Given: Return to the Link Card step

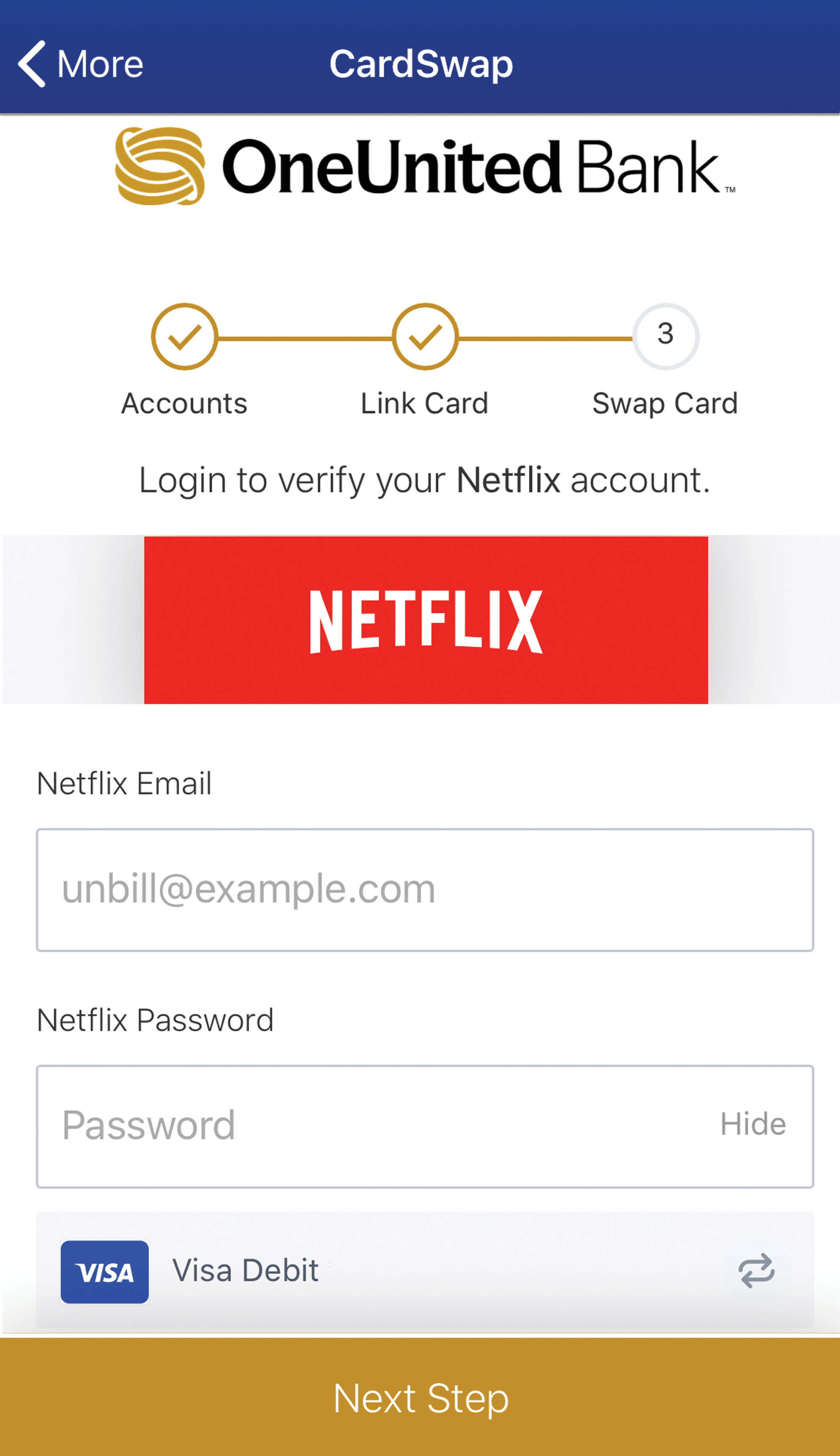Looking at the screenshot, I should point(424,336).
